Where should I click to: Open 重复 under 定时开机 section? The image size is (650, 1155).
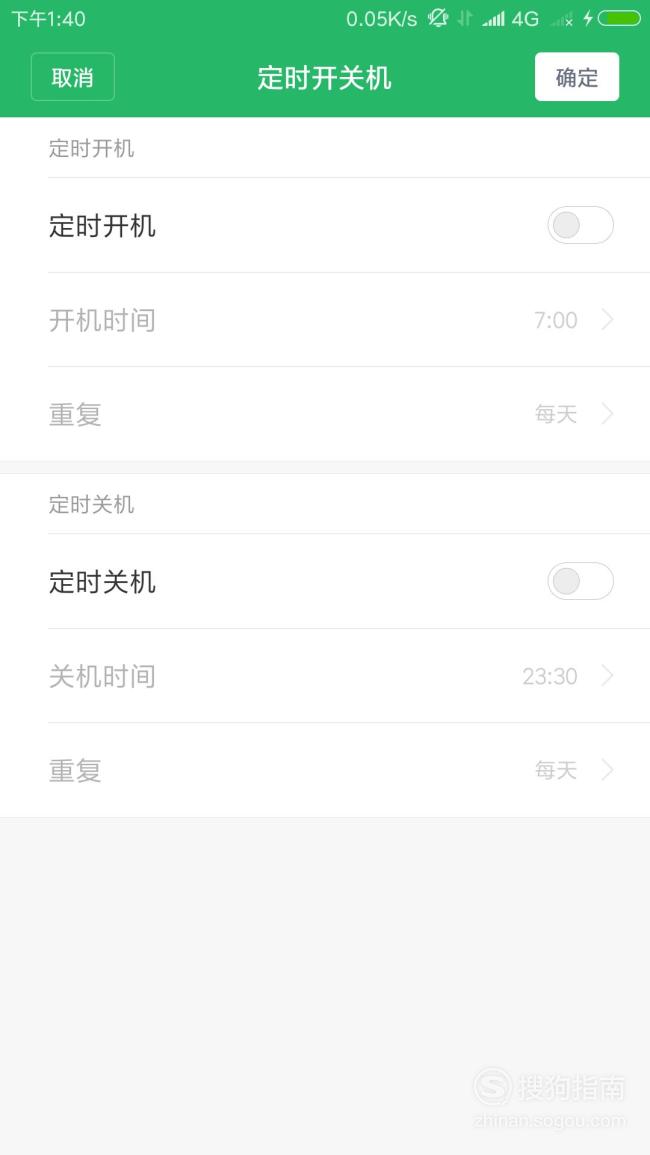[325, 414]
